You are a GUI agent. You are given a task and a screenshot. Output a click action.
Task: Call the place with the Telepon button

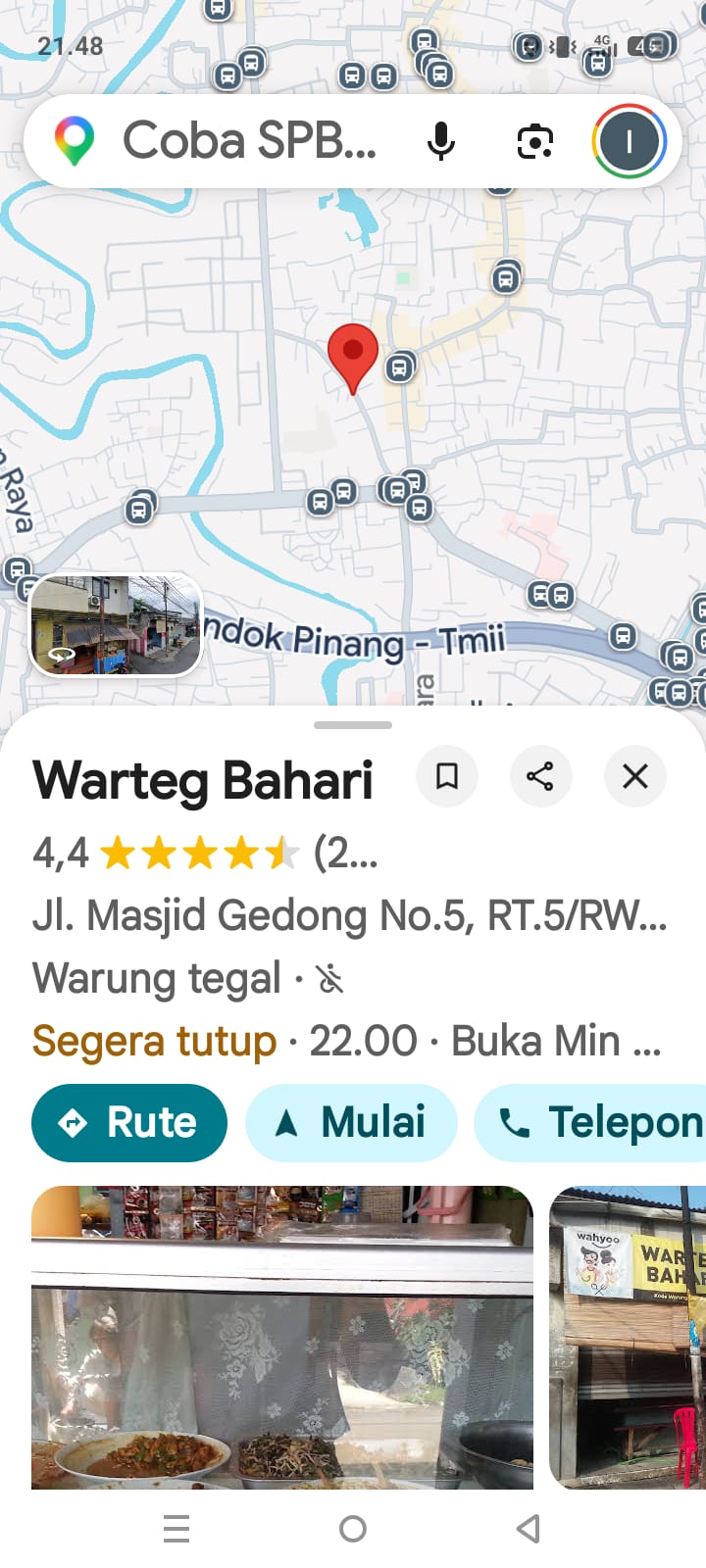pyautogui.click(x=590, y=1123)
